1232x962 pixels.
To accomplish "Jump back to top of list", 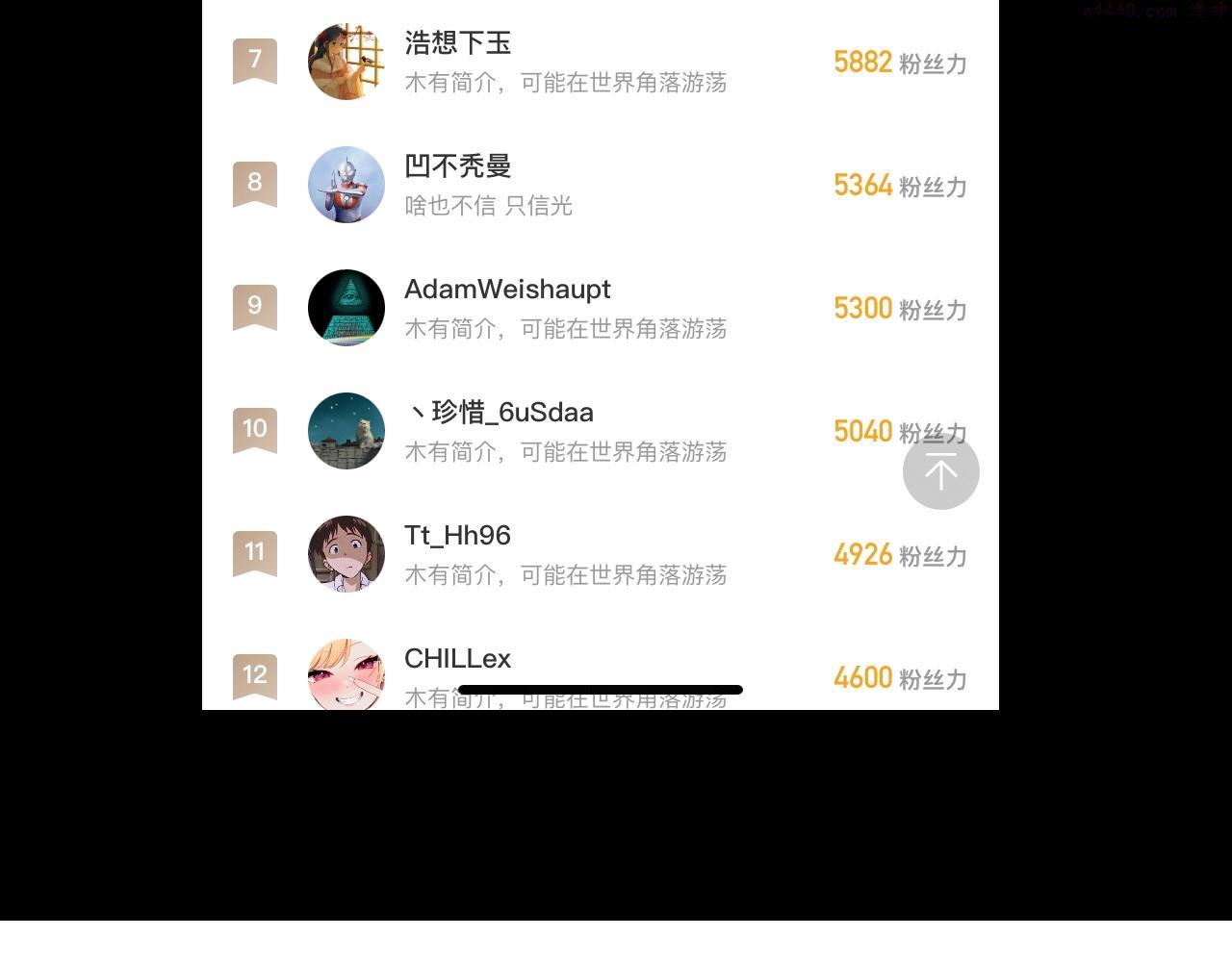I will [940, 471].
